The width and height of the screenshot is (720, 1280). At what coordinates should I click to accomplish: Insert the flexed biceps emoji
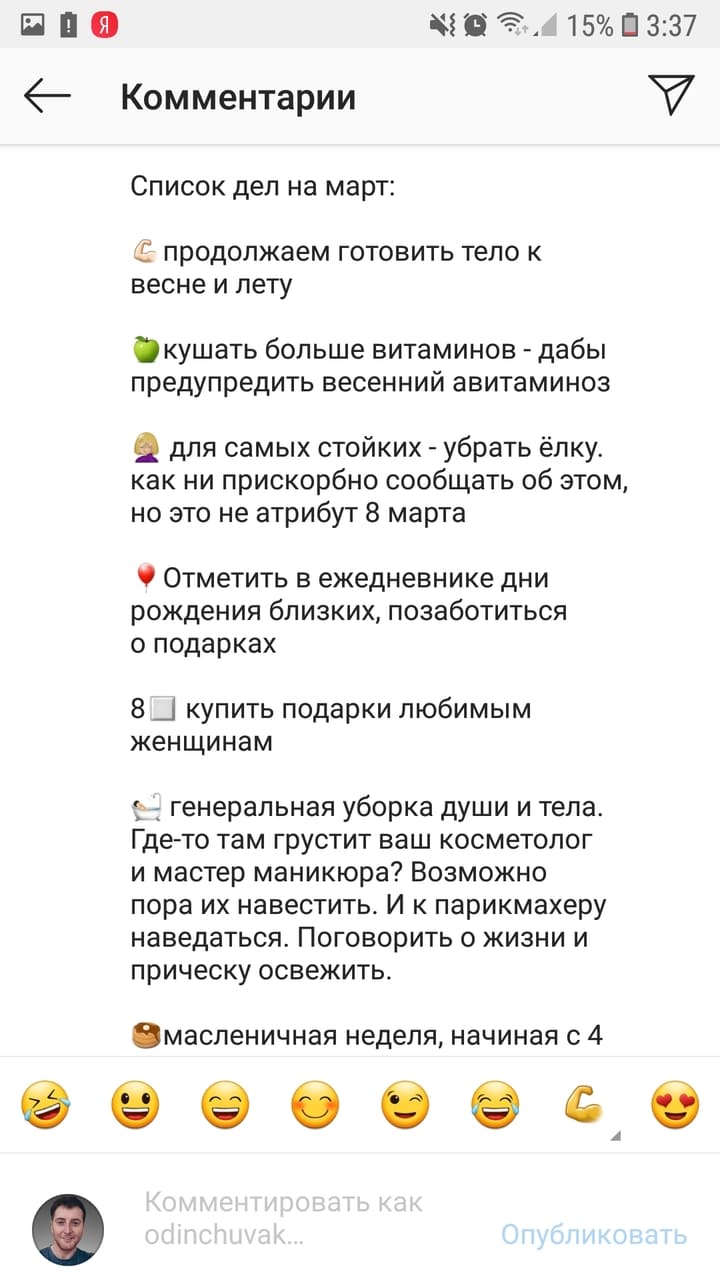click(x=585, y=1106)
